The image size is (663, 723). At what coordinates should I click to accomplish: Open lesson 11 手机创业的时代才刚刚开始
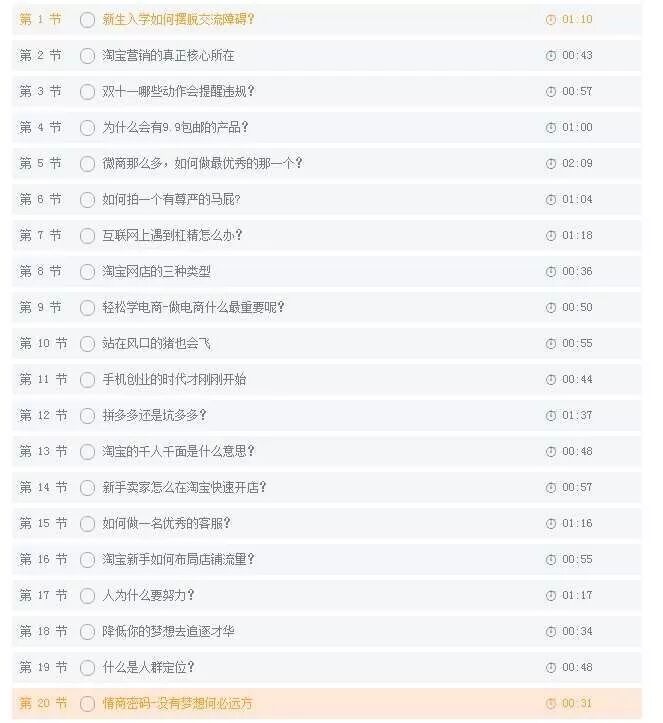tap(174, 379)
